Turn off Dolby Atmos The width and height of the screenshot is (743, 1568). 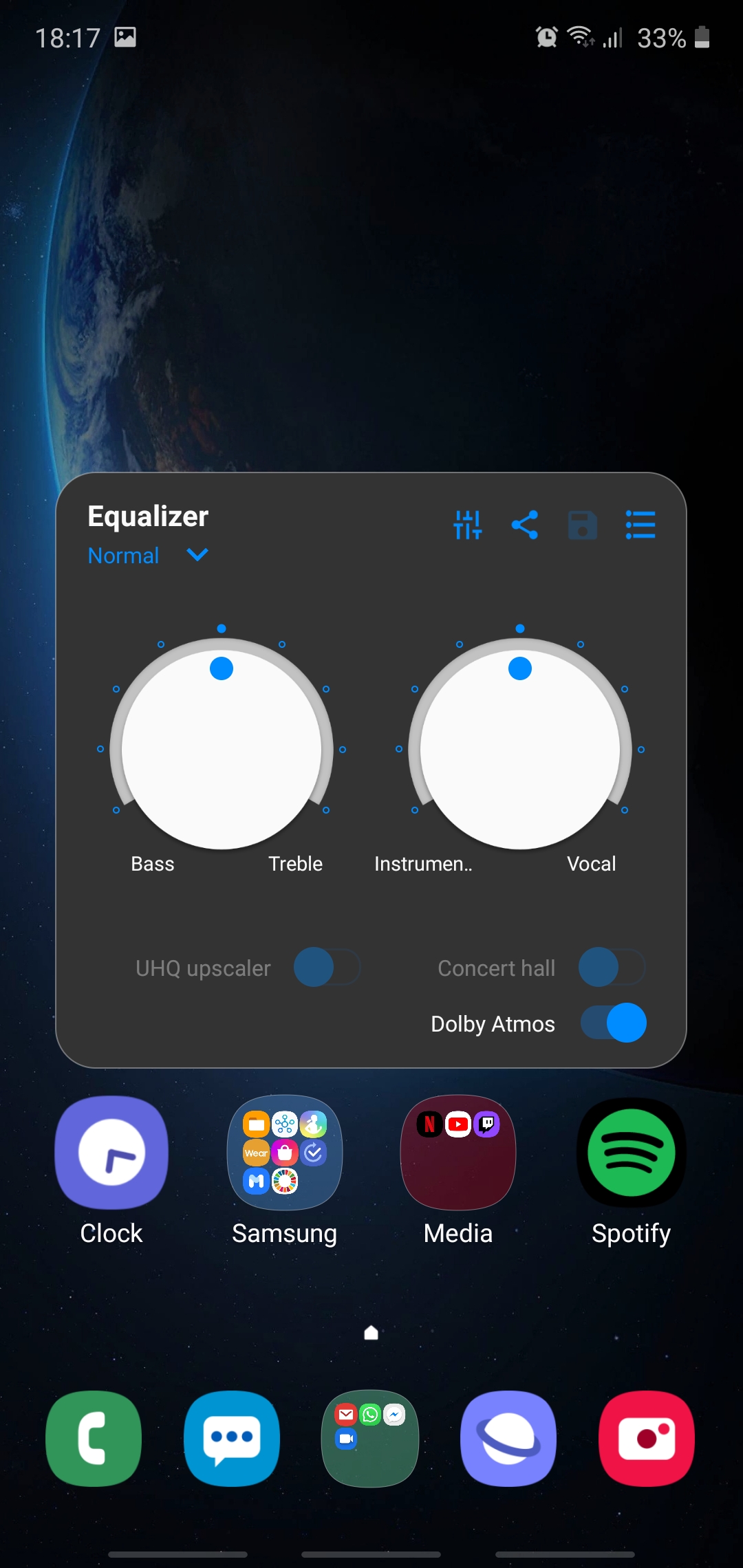pyautogui.click(x=614, y=1023)
